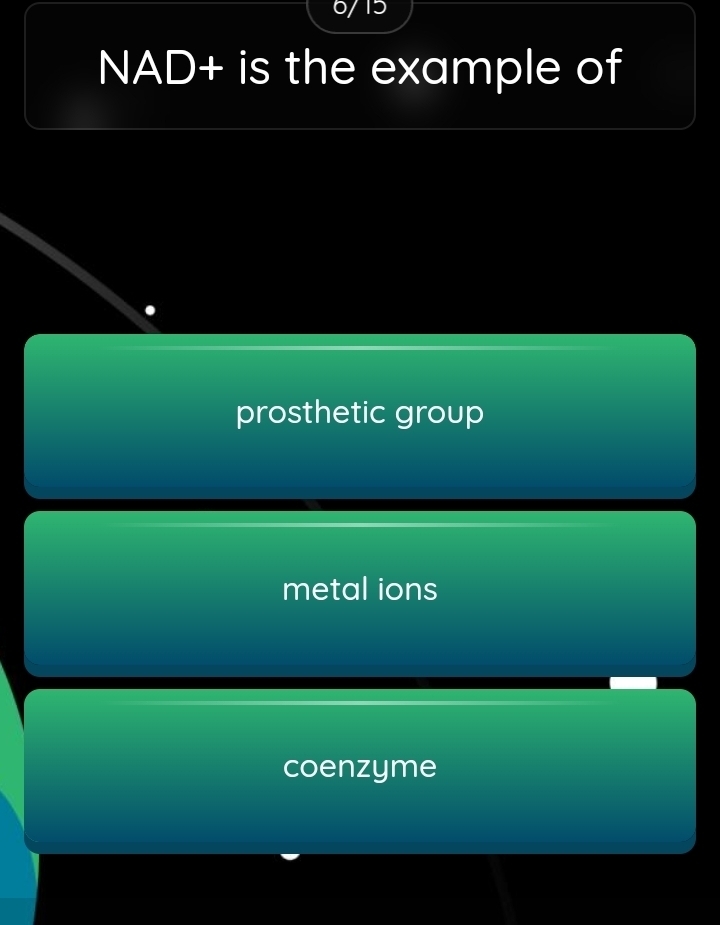Tap the label text "metal ions"

pyautogui.click(x=359, y=590)
